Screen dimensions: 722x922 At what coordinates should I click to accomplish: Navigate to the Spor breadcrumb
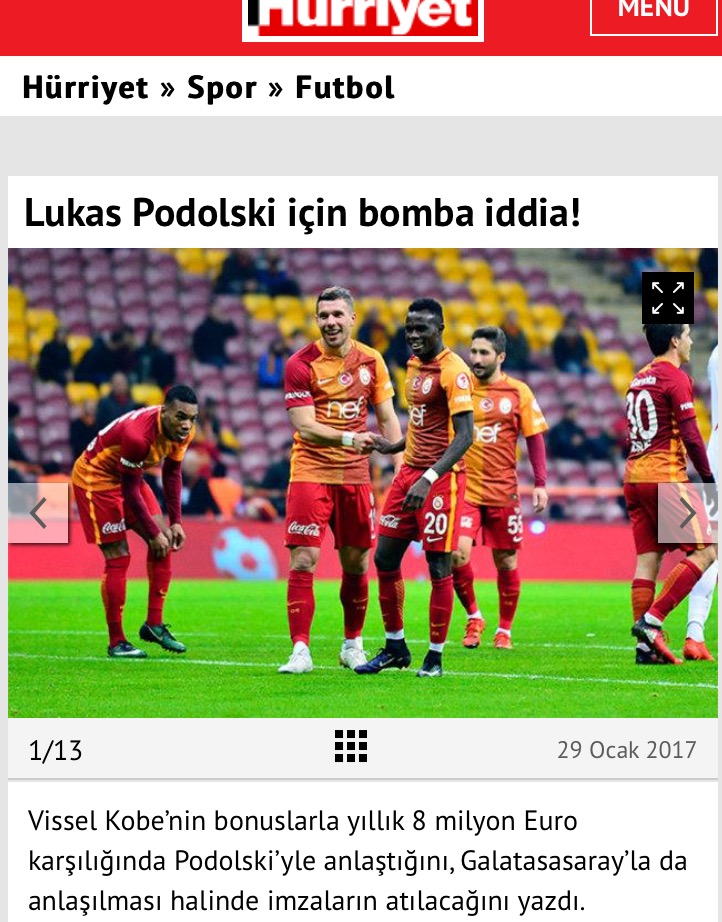click(221, 88)
